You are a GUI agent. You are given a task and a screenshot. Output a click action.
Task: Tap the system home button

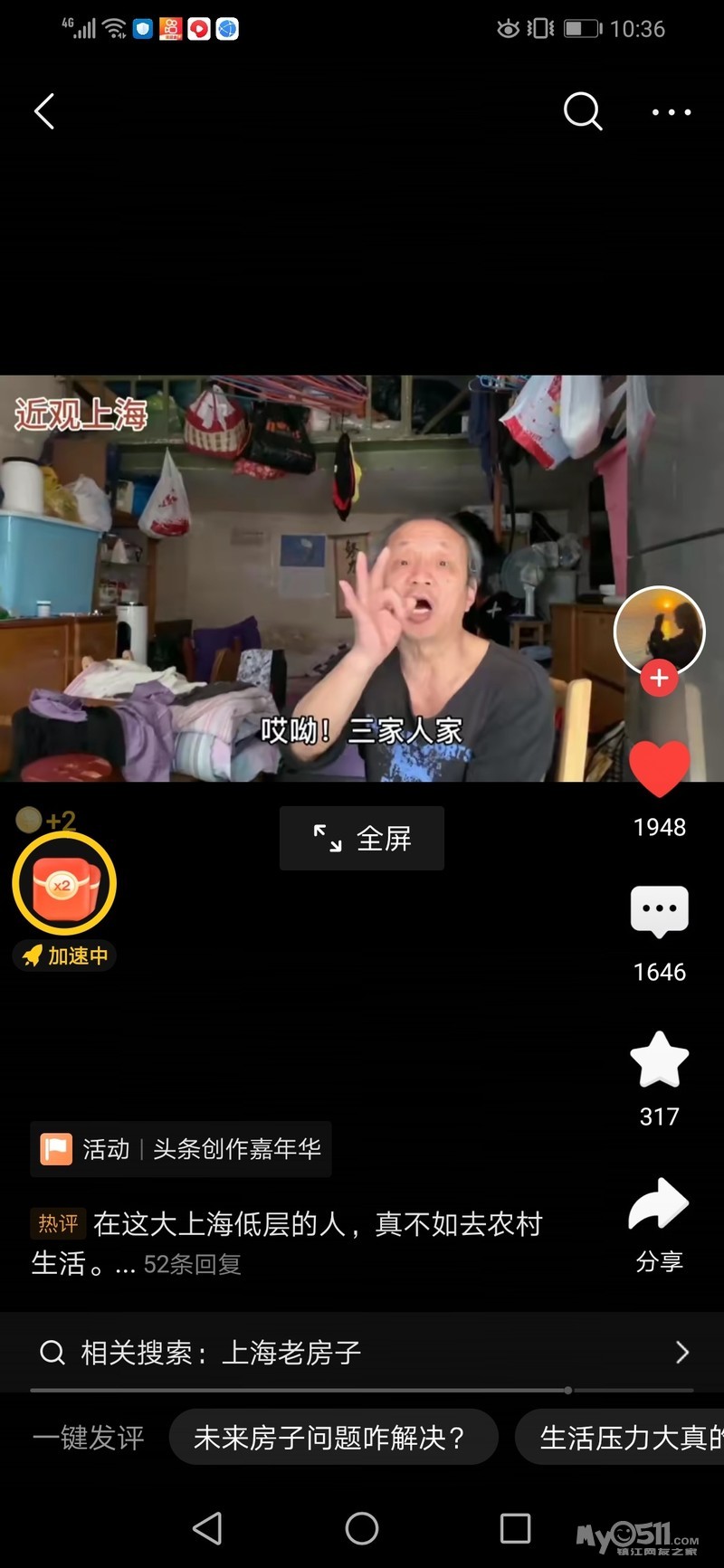pos(362,1529)
